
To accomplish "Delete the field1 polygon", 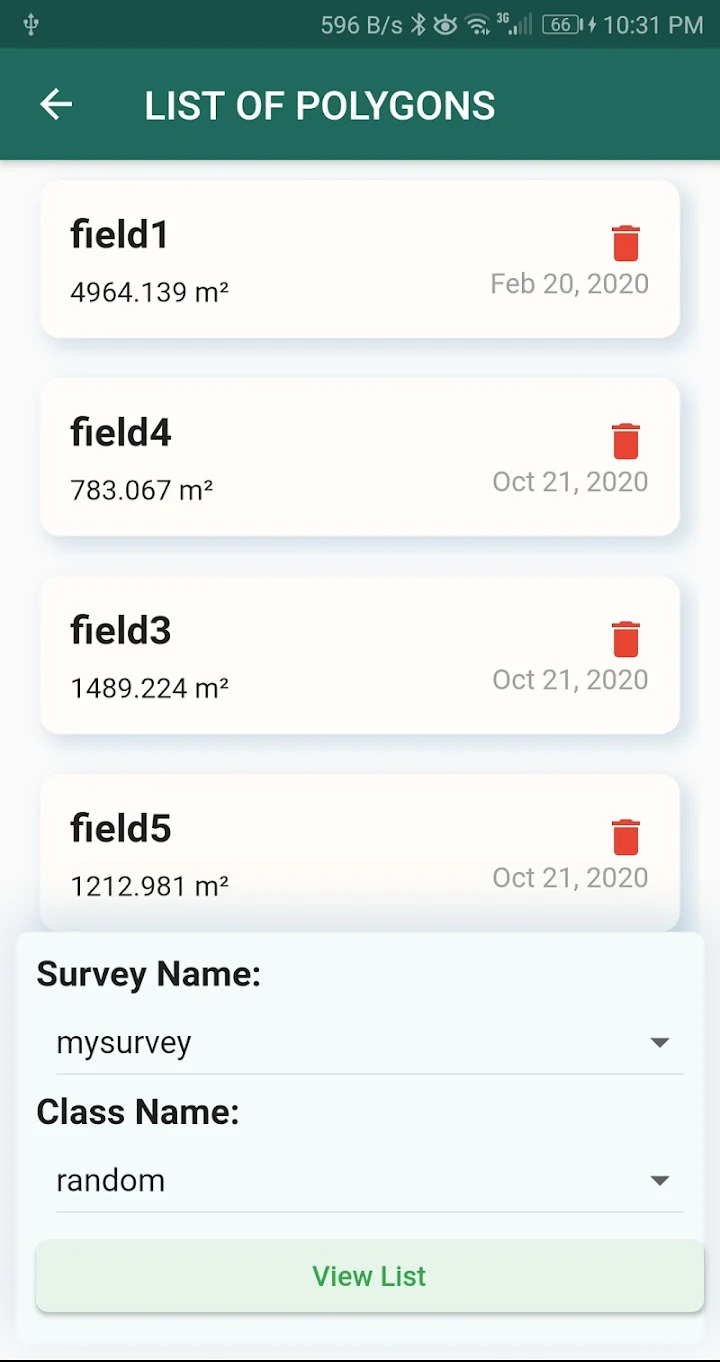I will click(x=625, y=243).
